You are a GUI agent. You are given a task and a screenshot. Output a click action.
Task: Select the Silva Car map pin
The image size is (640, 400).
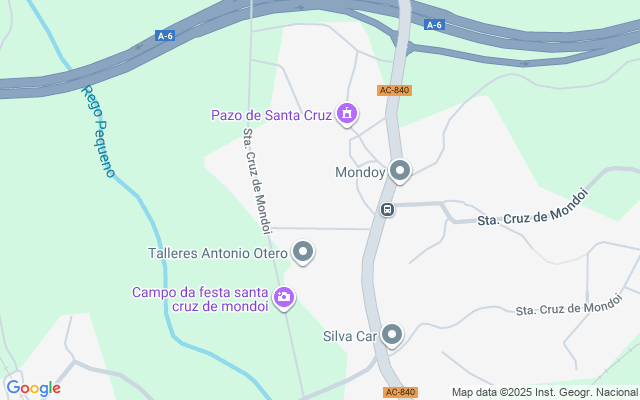[x=392, y=336]
